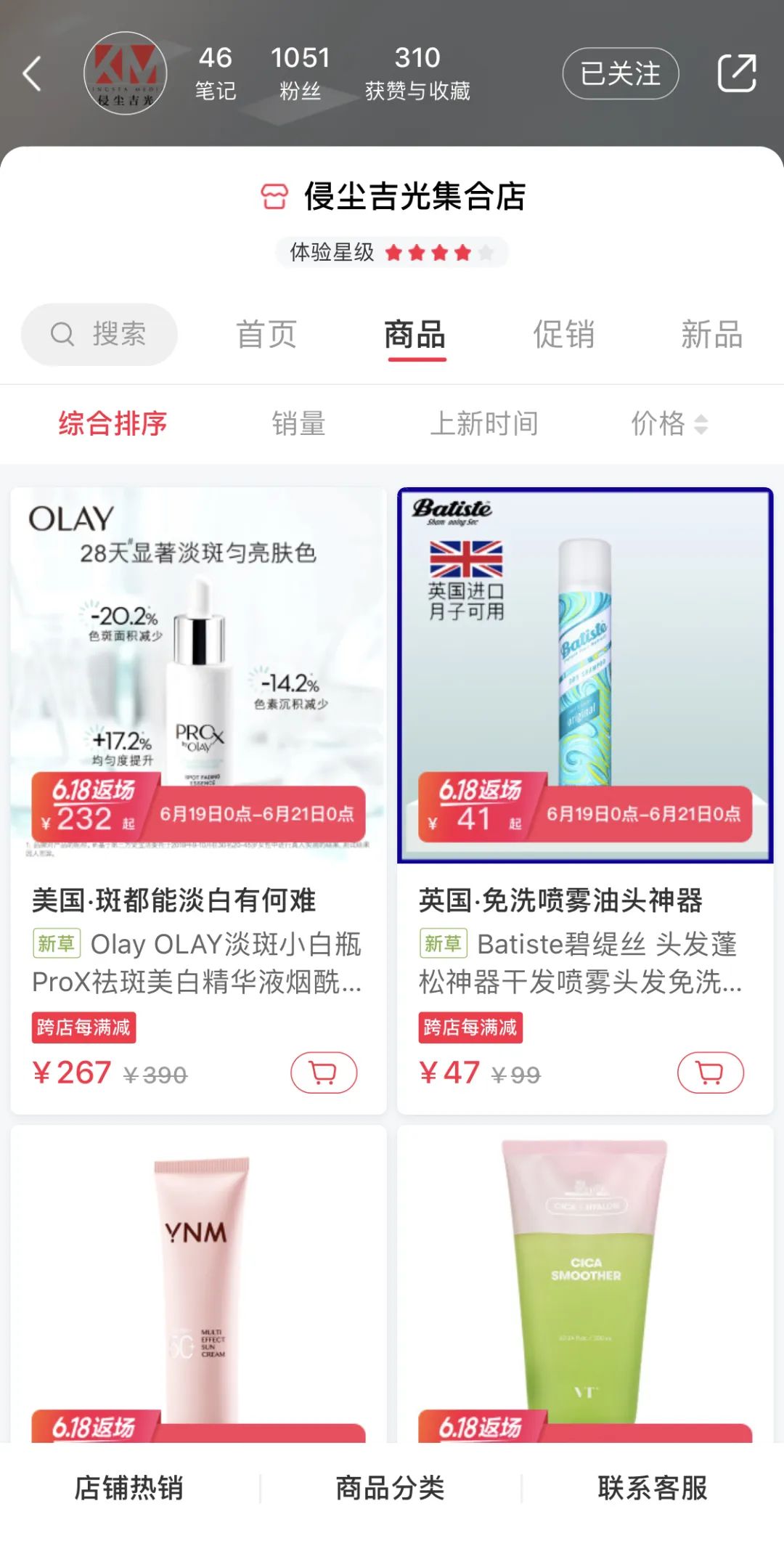Select 综合排序 sorting
784x1546 pixels.
[113, 423]
